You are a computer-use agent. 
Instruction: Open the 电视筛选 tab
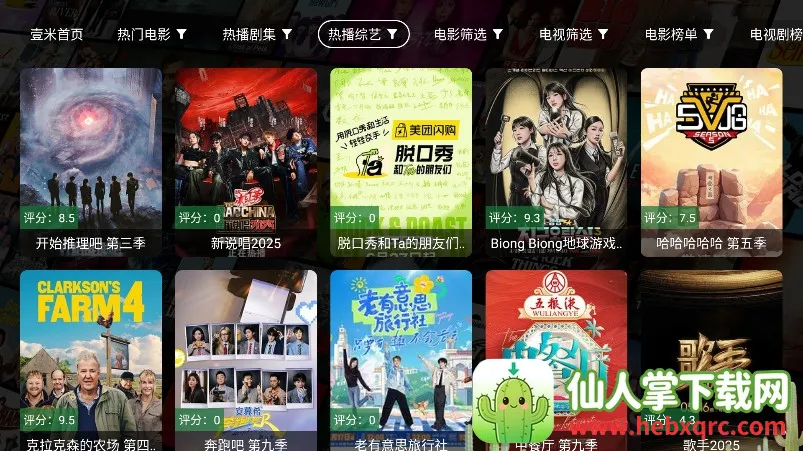coord(573,34)
